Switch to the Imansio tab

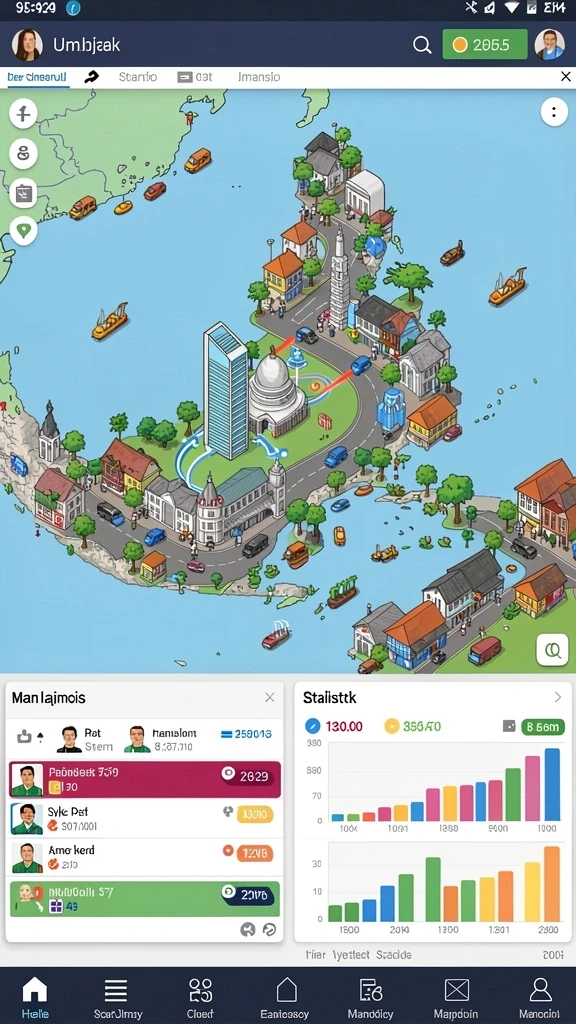point(259,77)
